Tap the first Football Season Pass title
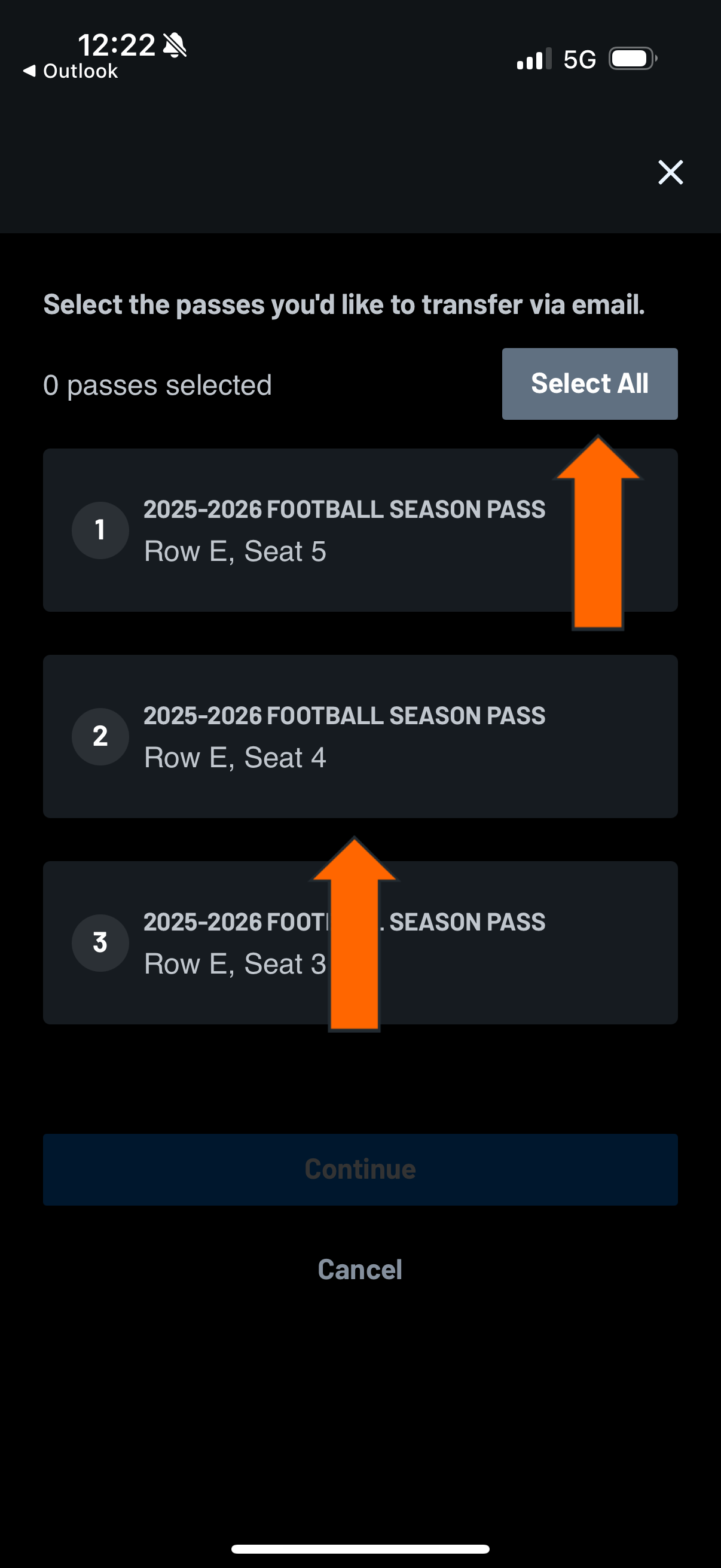721x1568 pixels. [x=344, y=509]
